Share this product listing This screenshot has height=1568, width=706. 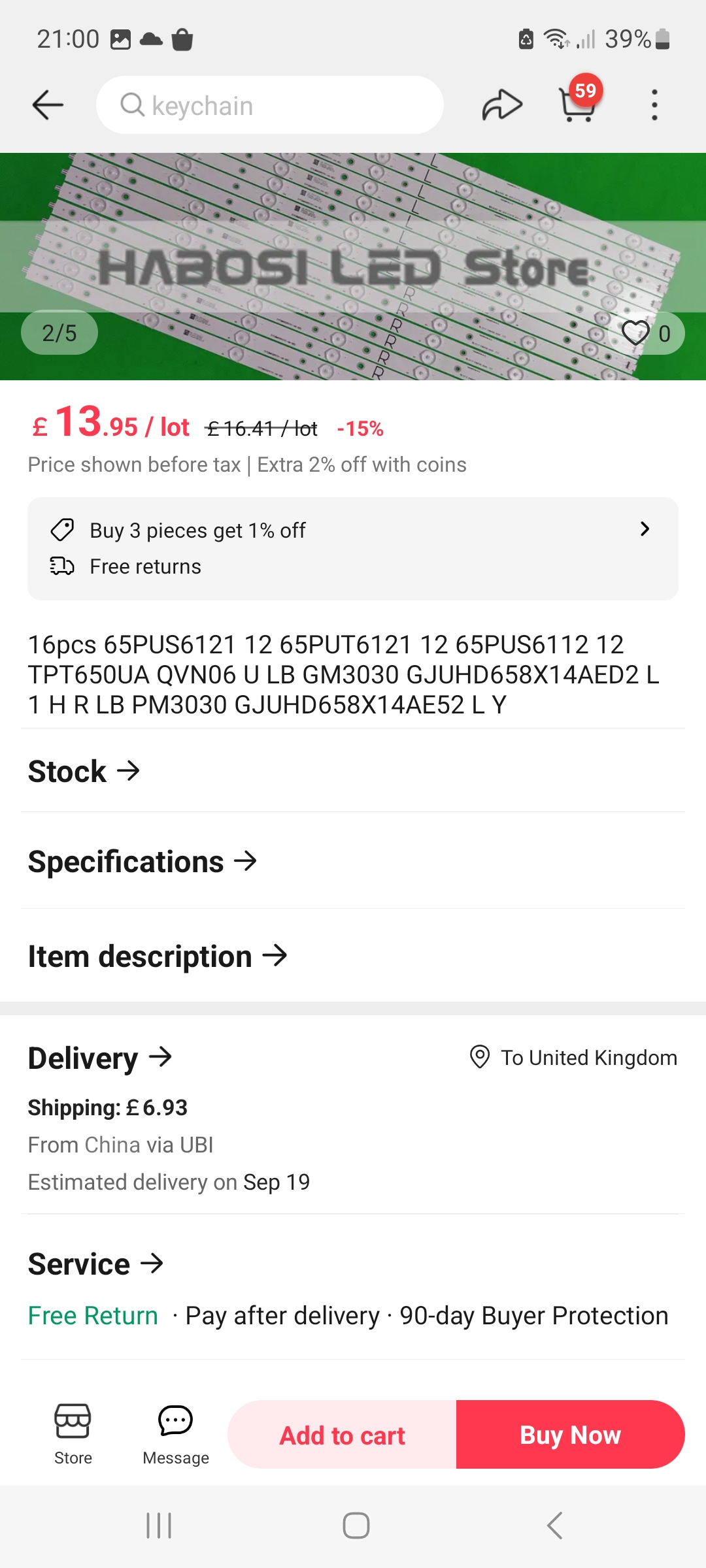[502, 105]
